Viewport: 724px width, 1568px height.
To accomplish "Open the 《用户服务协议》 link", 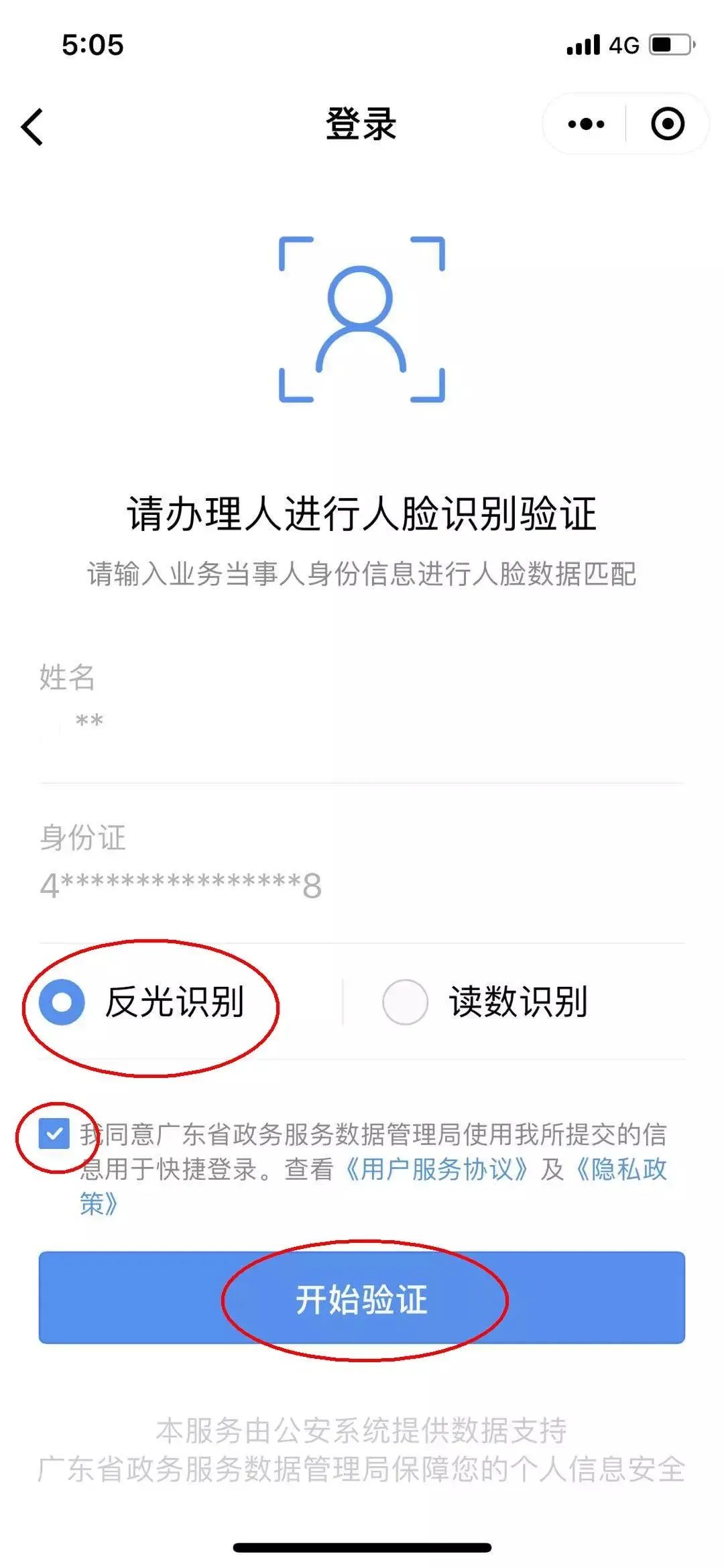I will [x=437, y=1170].
